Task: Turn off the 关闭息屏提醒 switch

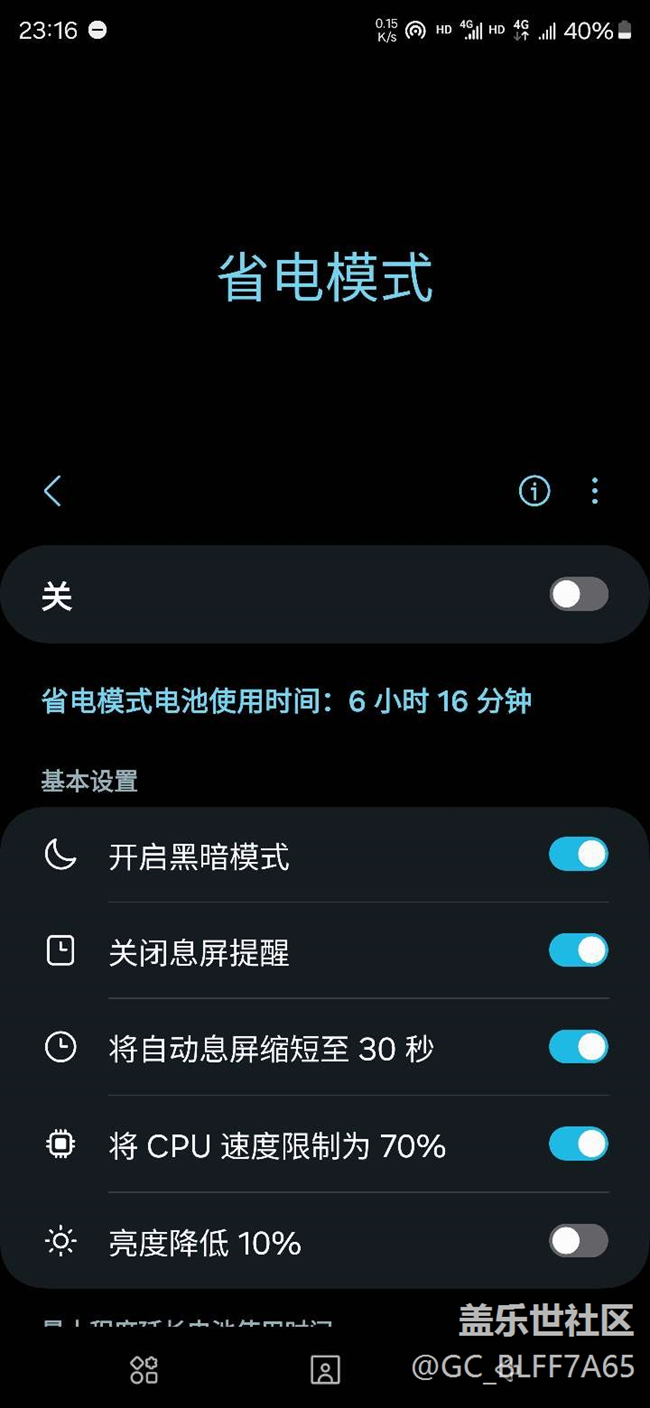Action: 578,951
